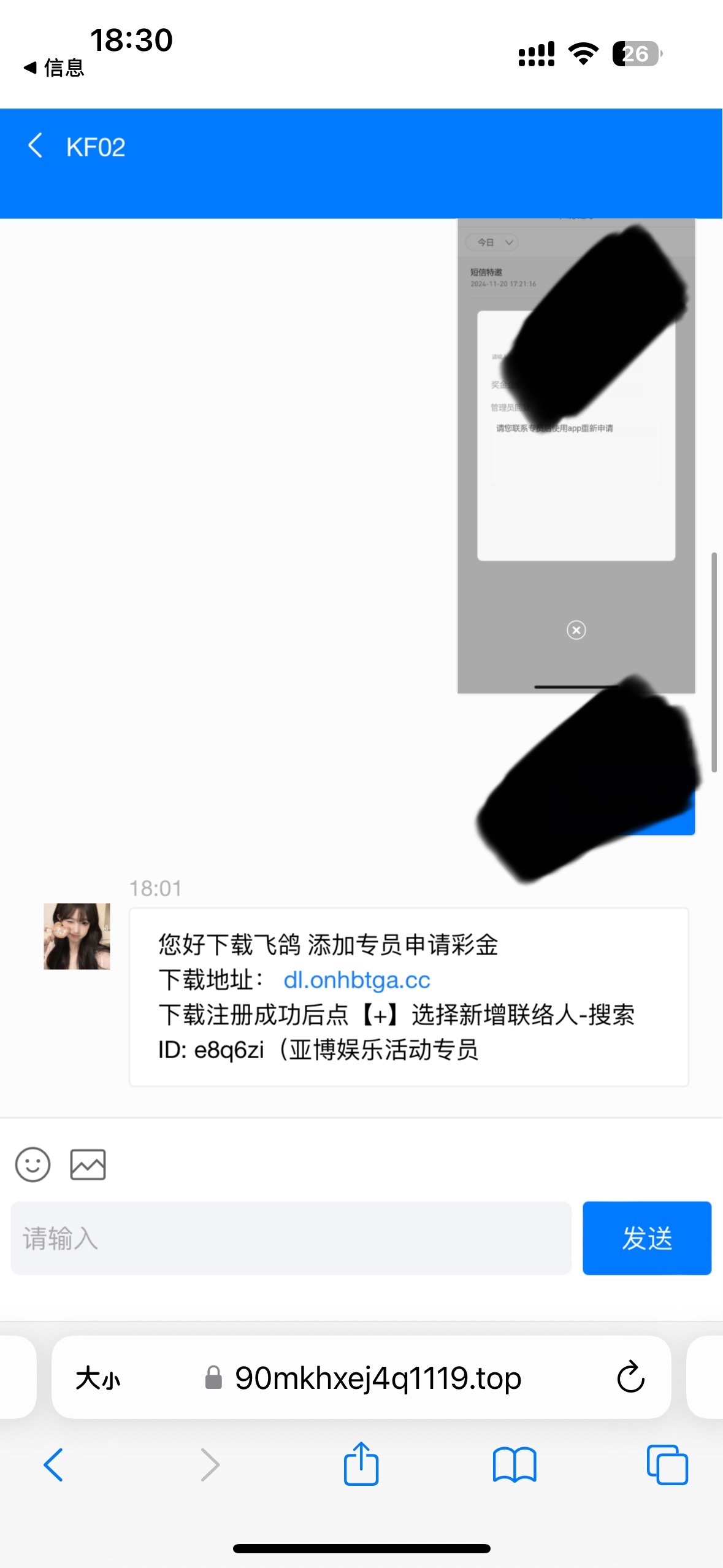Open the dl.onhbtga.cc download link

[x=356, y=980]
